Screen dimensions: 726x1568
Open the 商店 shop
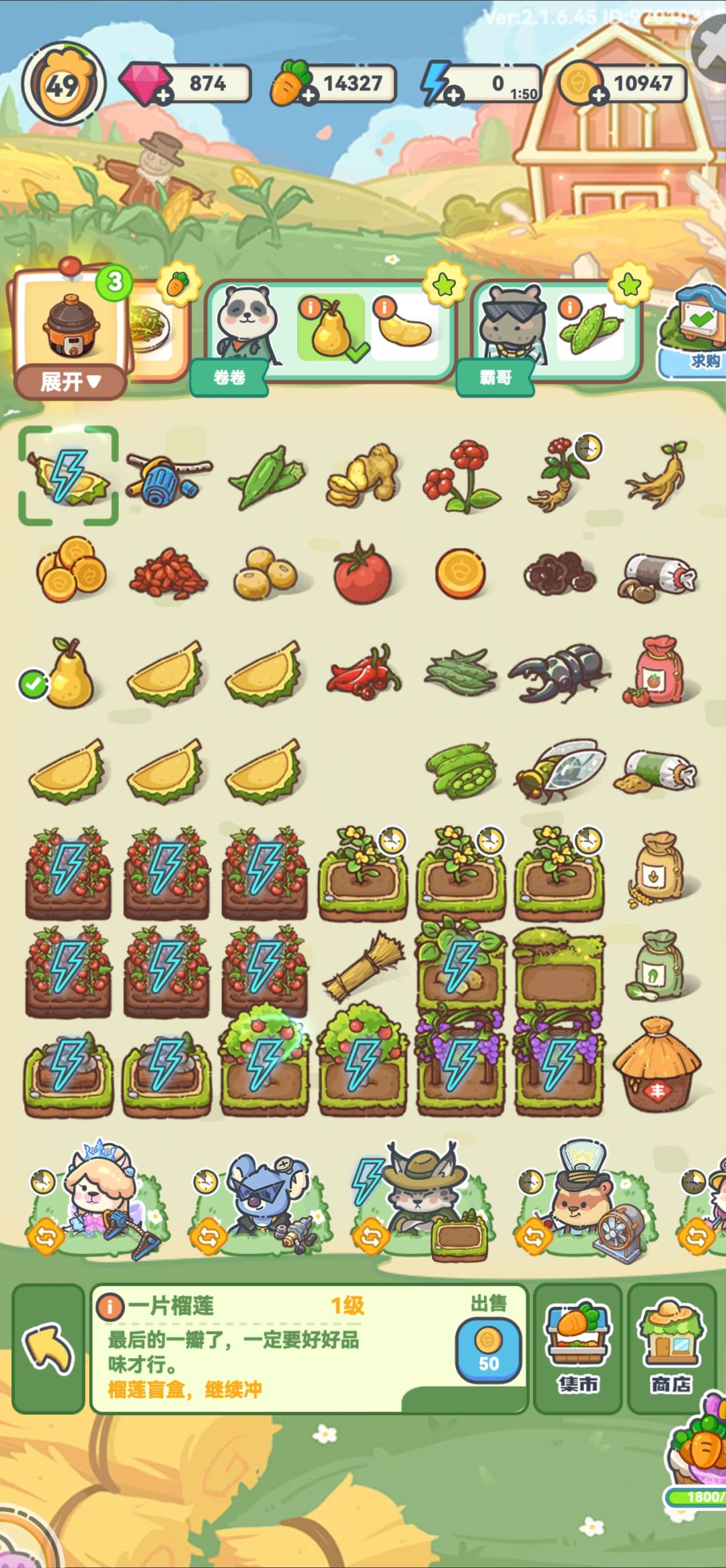pyautogui.click(x=671, y=1348)
